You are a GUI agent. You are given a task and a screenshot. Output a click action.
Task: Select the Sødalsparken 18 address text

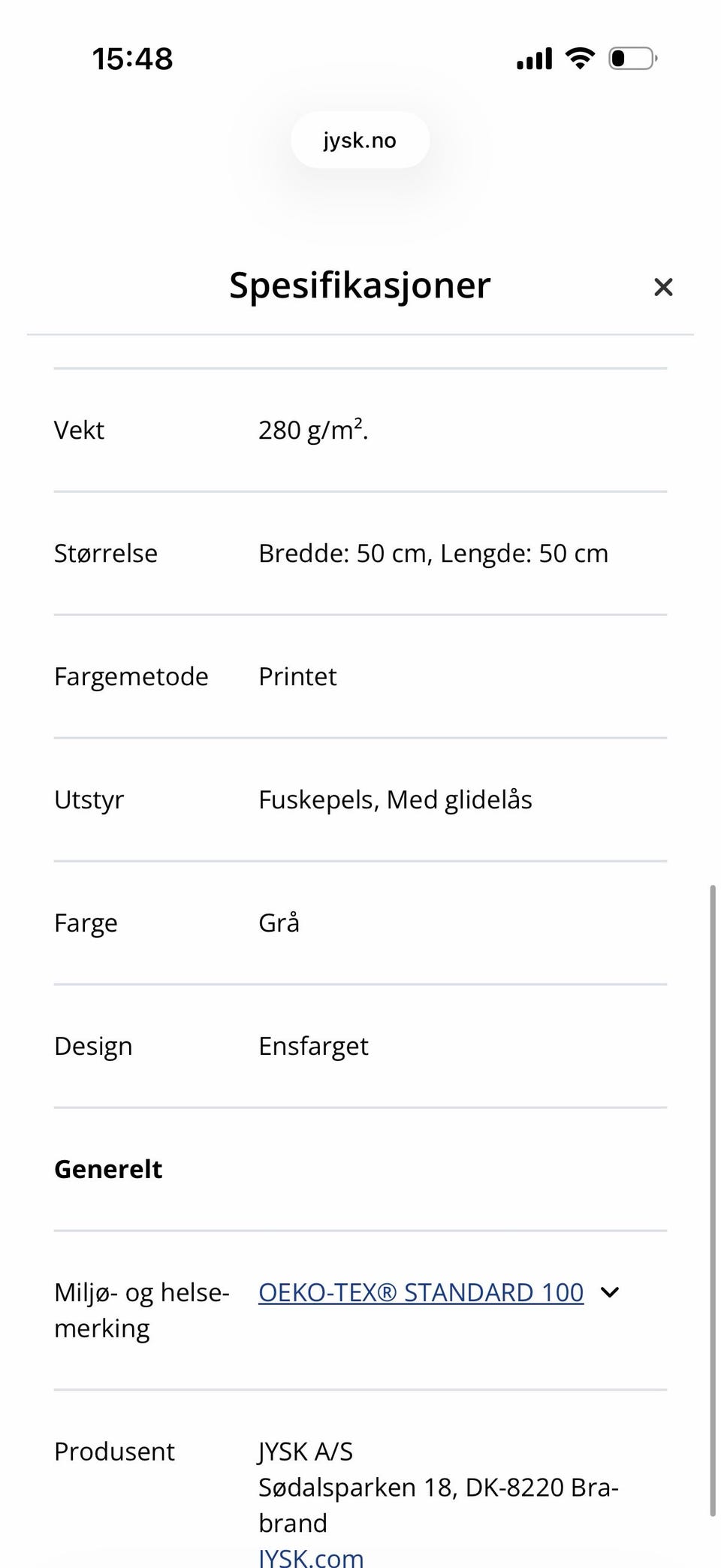(439, 1487)
